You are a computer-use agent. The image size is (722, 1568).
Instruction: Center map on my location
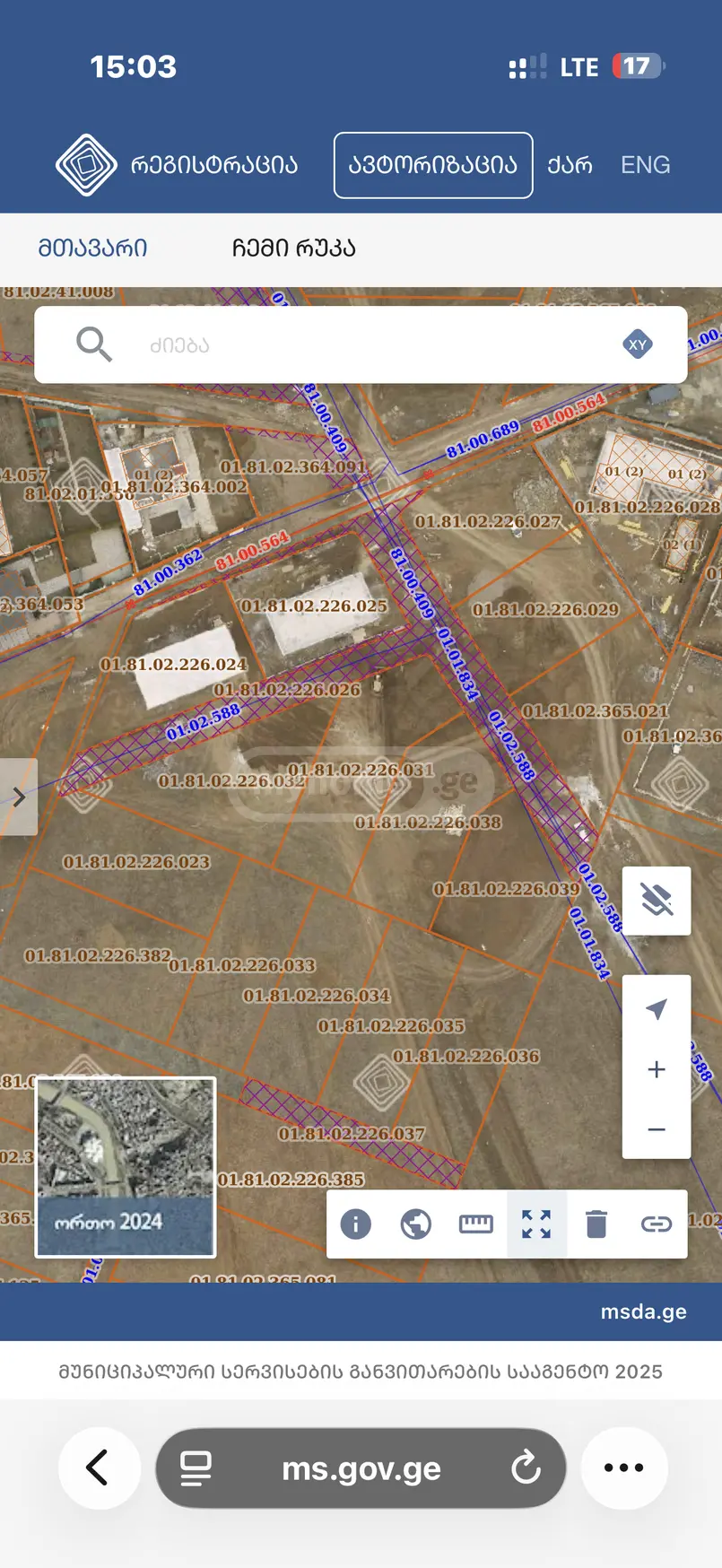coord(657,1009)
